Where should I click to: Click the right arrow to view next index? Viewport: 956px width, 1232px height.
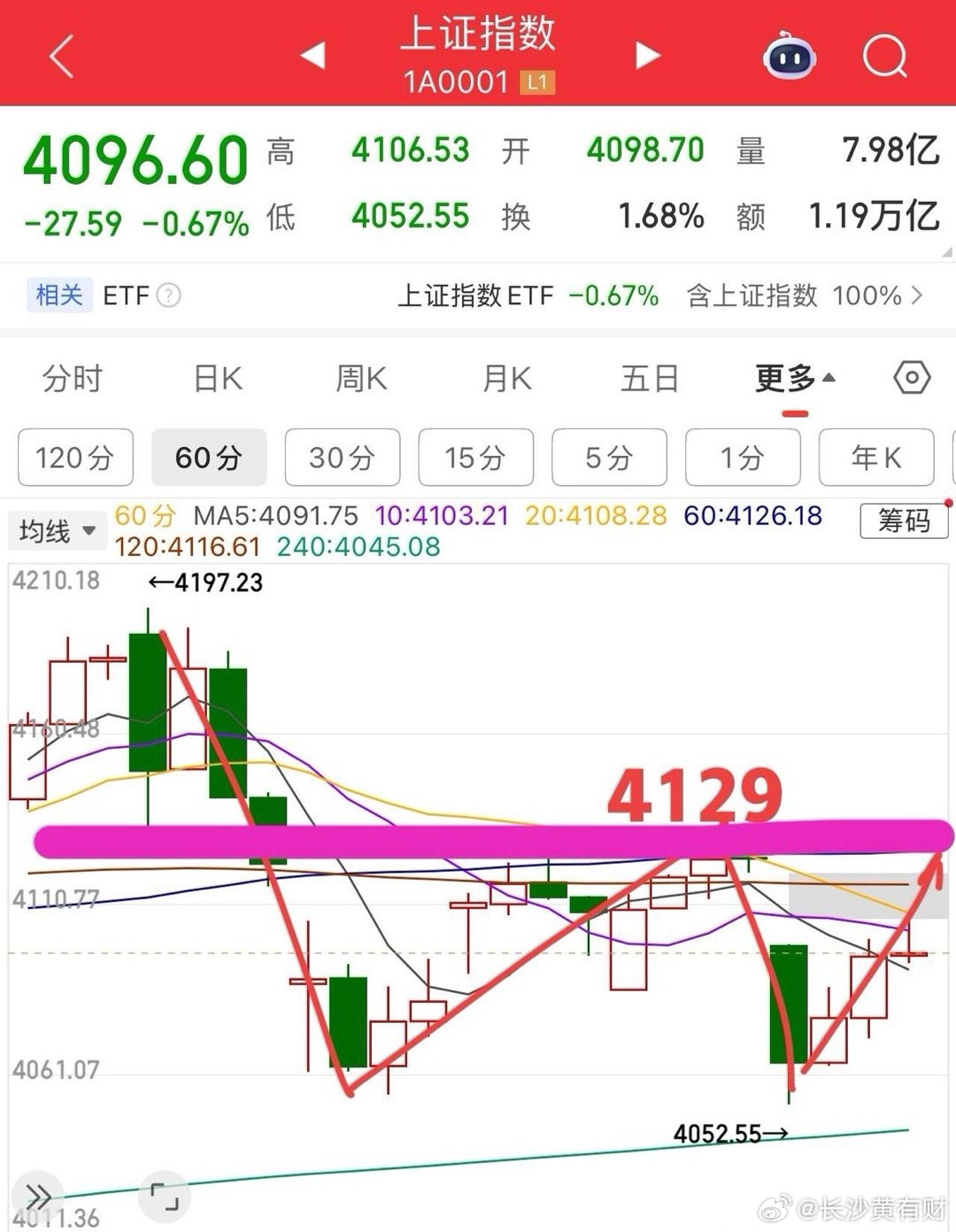(645, 57)
